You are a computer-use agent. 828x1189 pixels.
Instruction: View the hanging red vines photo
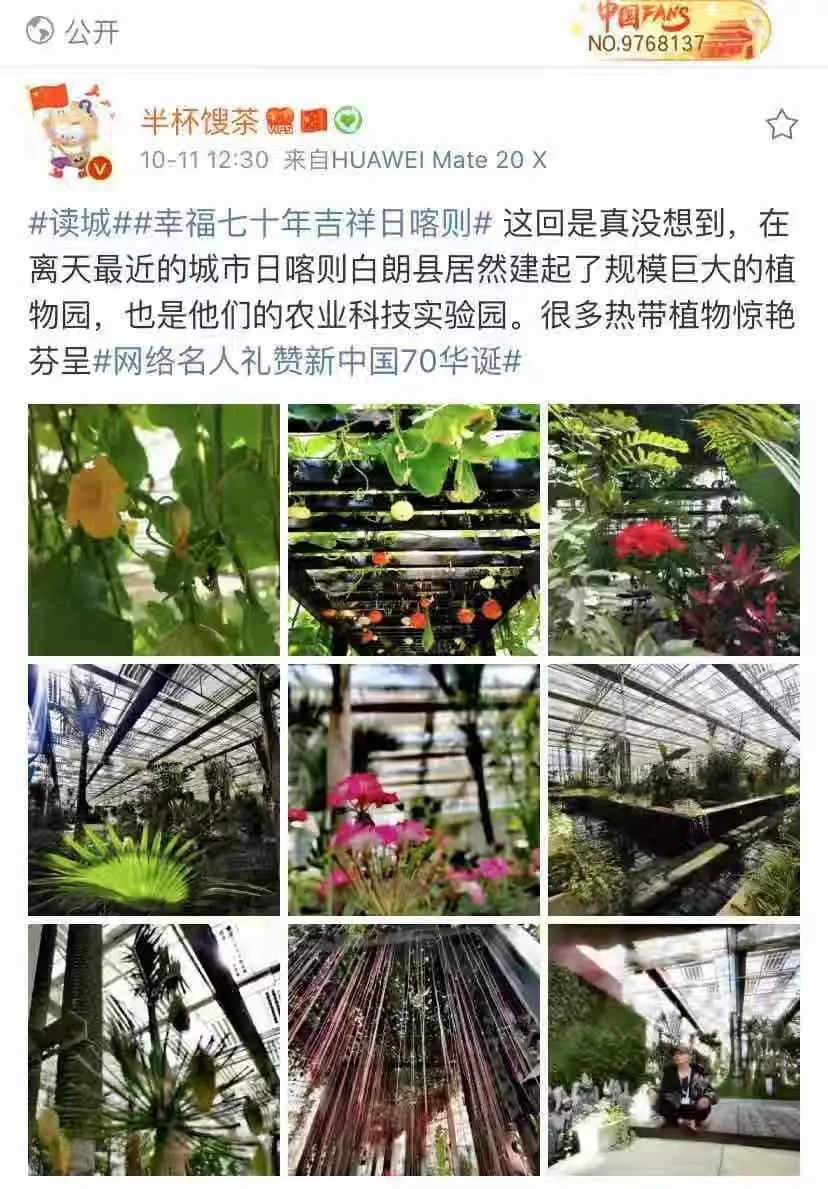click(414, 1050)
